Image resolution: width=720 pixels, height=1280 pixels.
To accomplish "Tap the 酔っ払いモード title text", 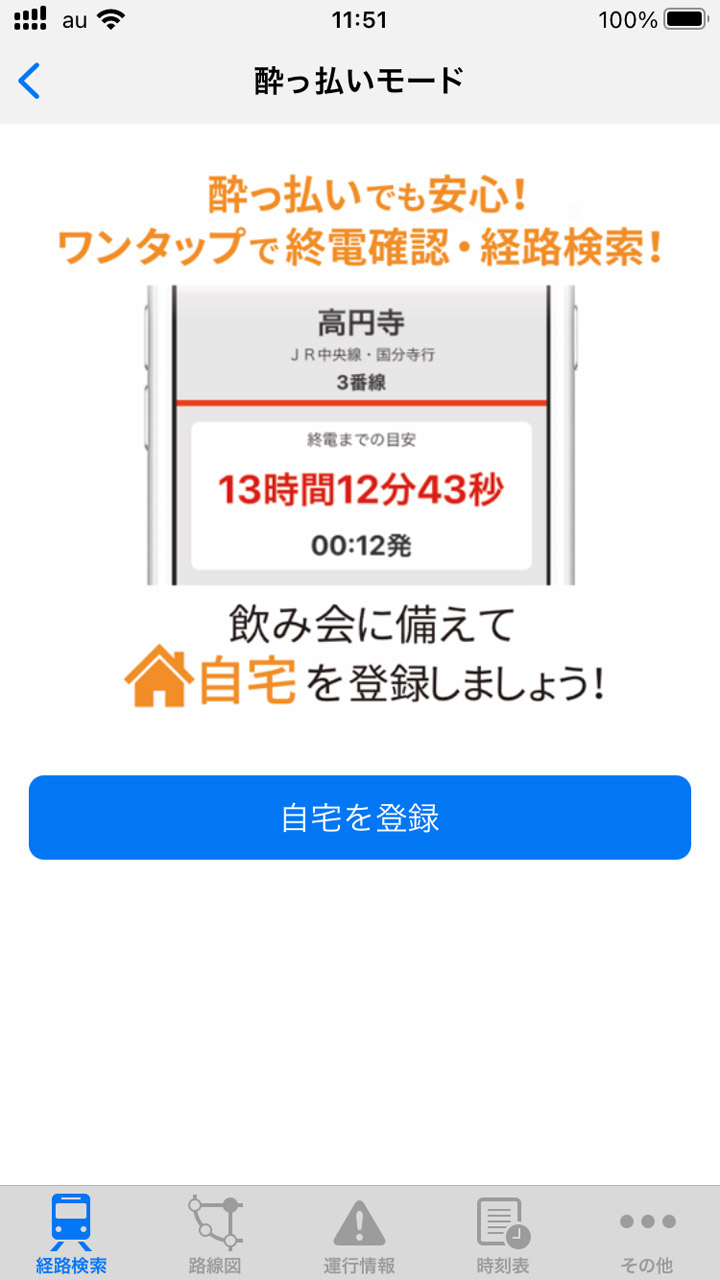I will (360, 81).
